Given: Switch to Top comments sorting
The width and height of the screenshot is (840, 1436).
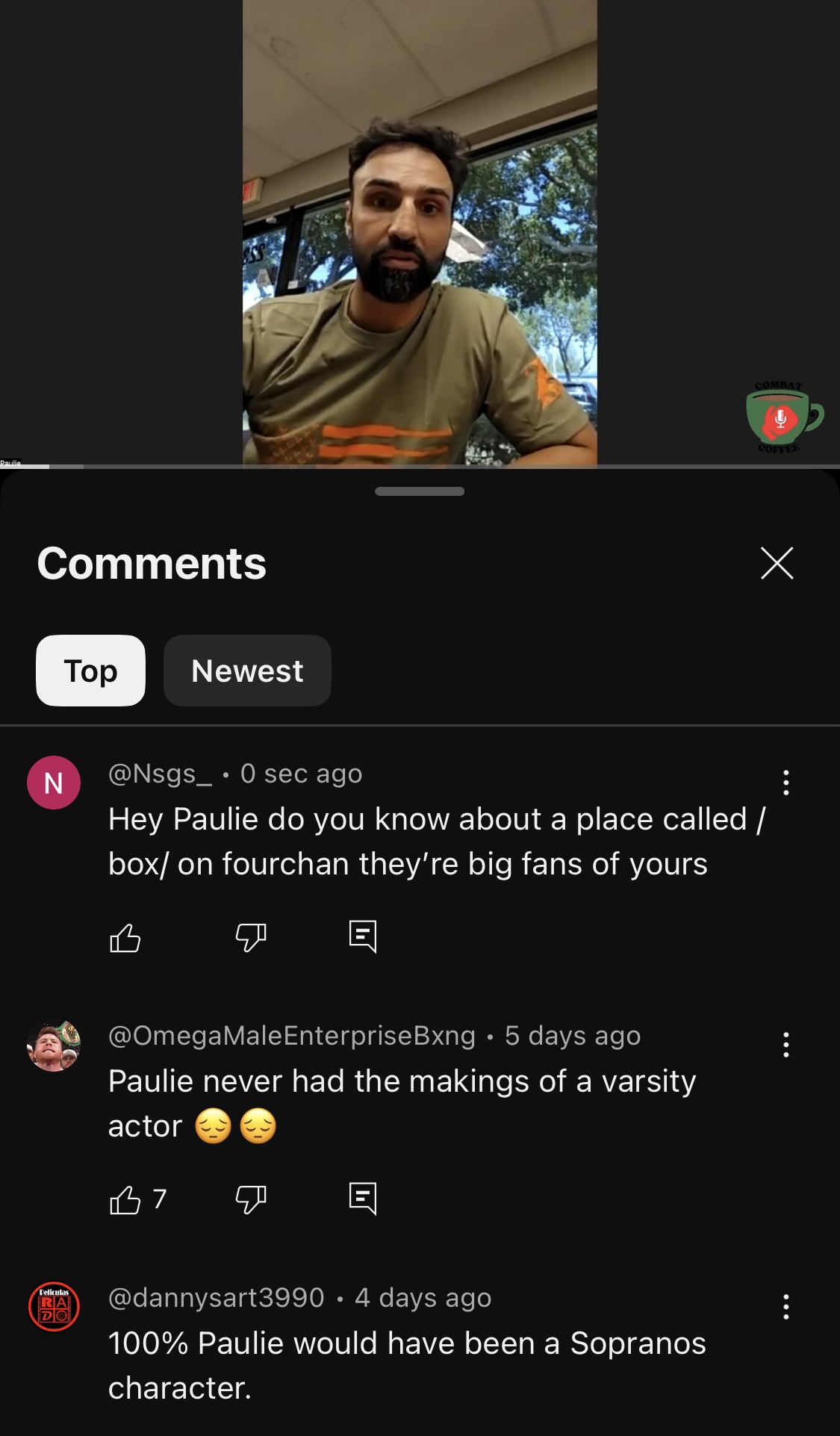Looking at the screenshot, I should click(90, 671).
